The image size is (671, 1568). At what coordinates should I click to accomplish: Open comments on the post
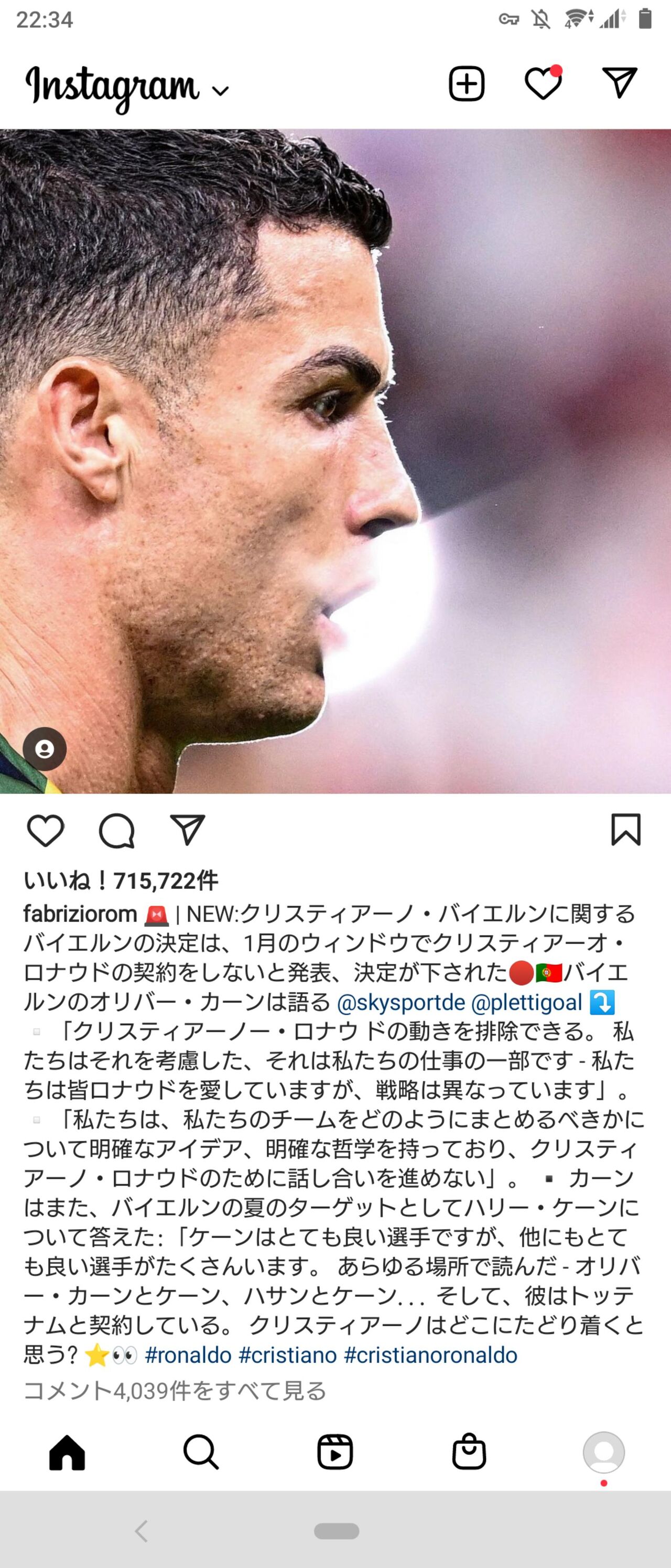click(x=117, y=831)
